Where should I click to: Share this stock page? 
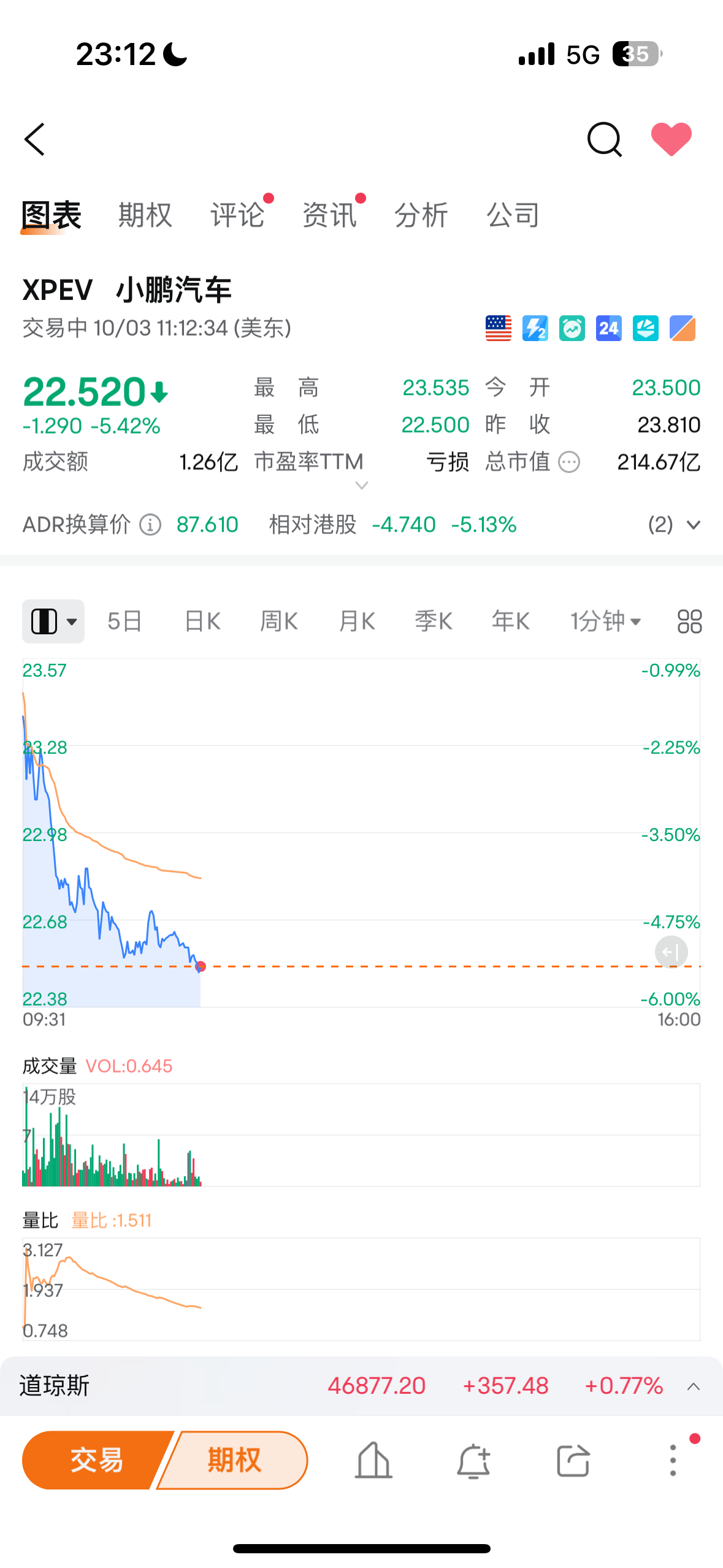coord(573,1461)
